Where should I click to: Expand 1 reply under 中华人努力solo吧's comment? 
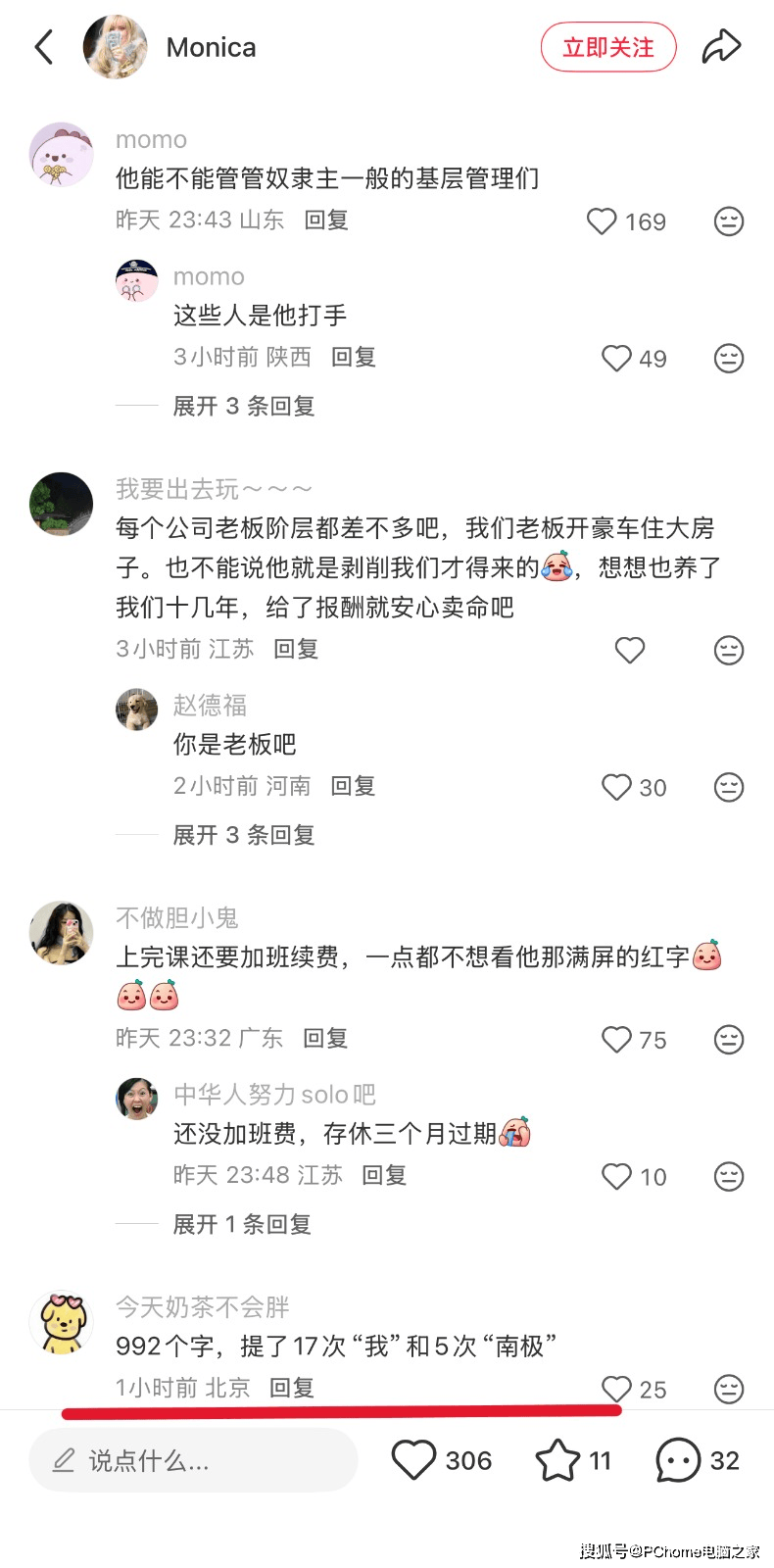point(241,1224)
